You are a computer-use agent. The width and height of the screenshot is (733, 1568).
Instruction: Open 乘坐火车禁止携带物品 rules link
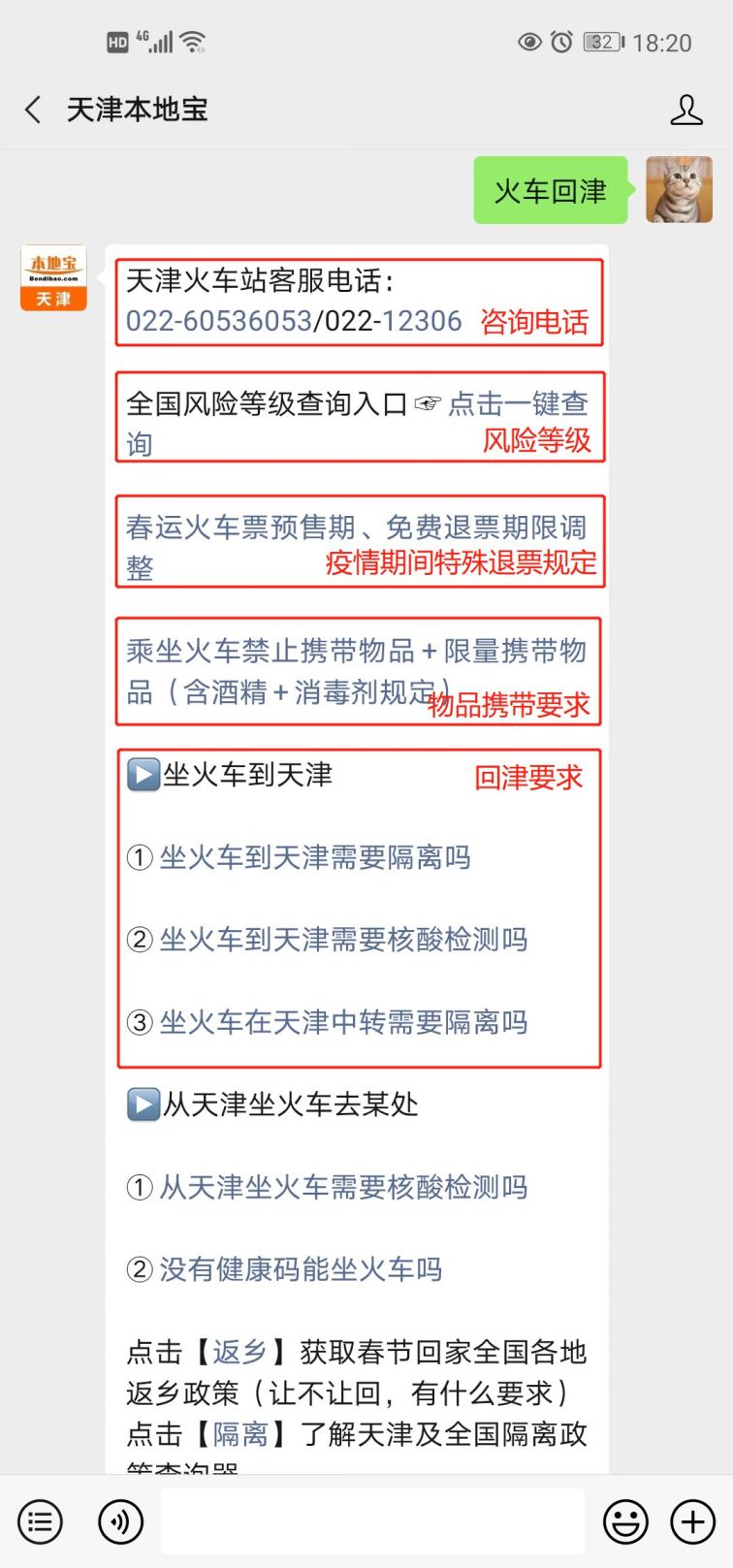pyautogui.click(x=355, y=651)
